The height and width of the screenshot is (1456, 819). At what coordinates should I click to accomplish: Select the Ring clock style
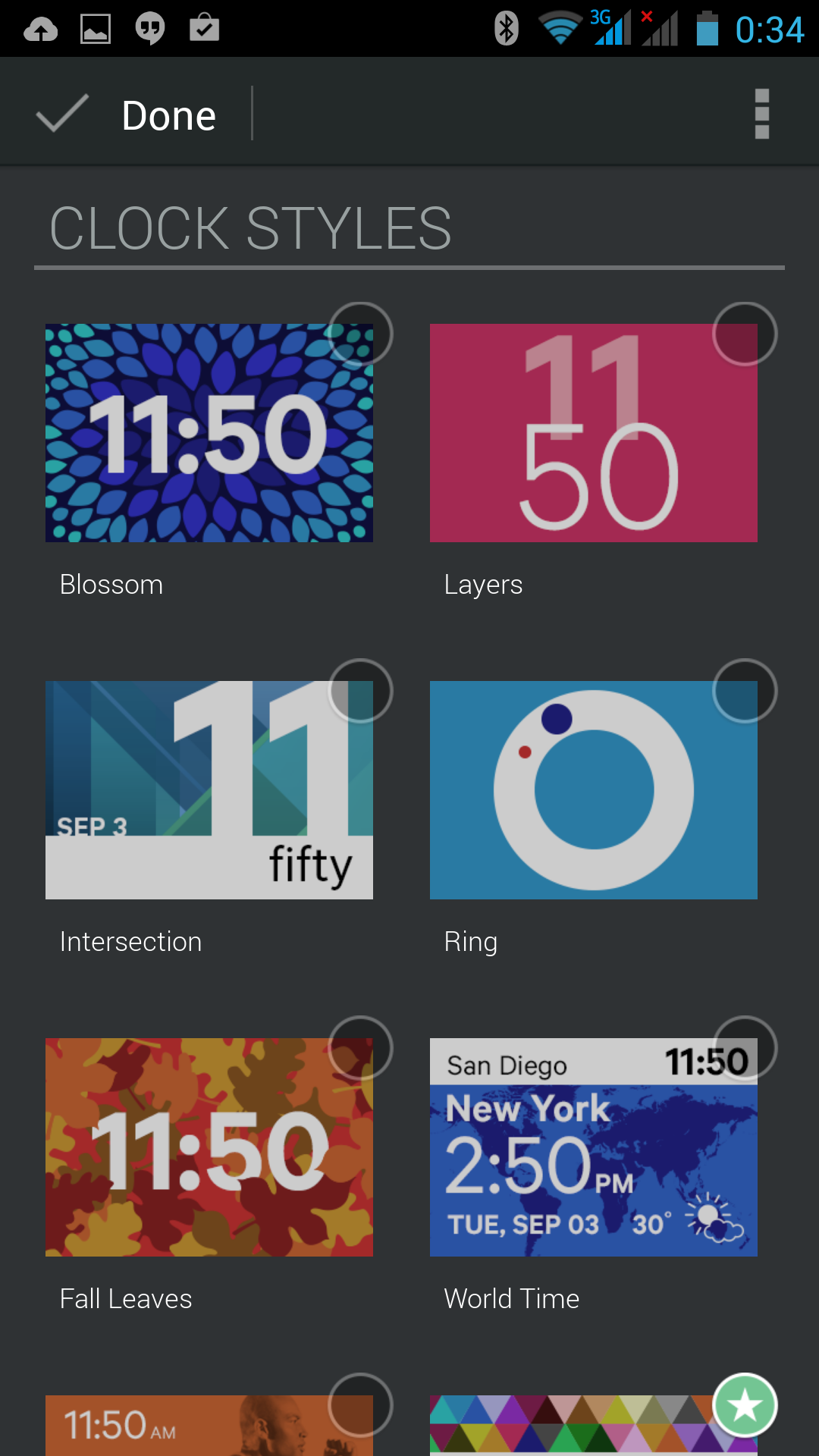tap(593, 790)
